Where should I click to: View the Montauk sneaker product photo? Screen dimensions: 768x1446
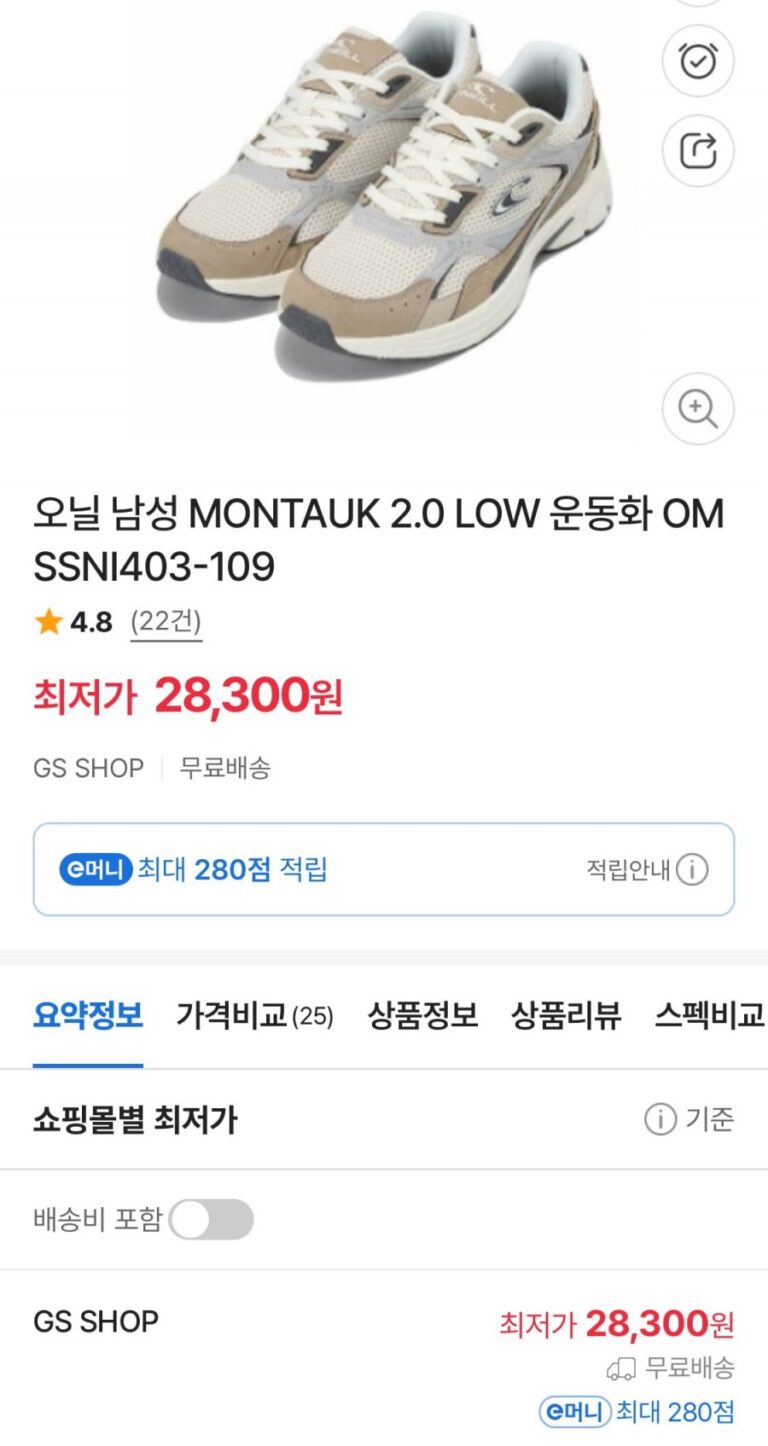[385, 200]
